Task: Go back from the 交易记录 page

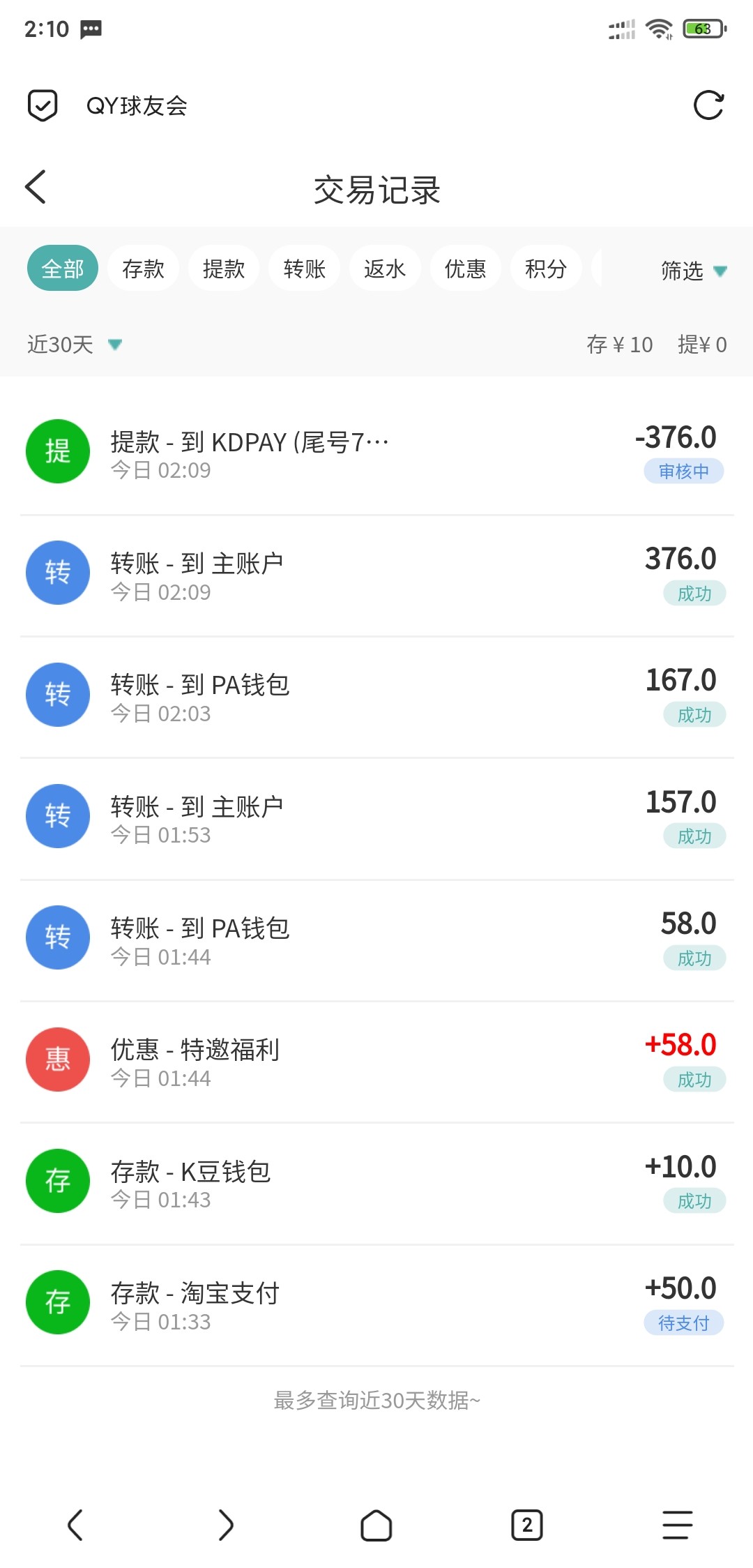Action: (x=36, y=187)
